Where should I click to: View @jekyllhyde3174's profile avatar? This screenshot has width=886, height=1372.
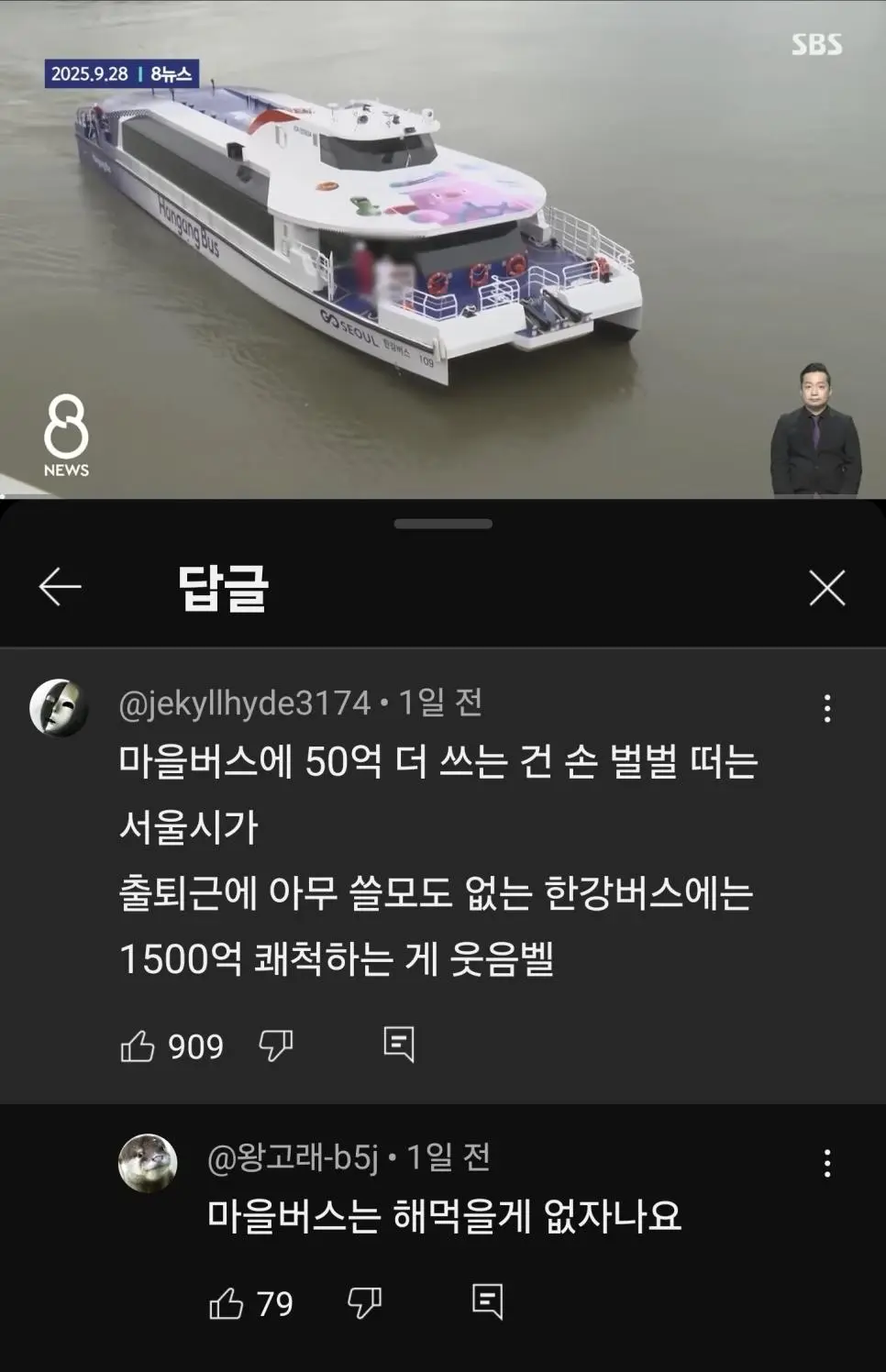click(x=59, y=707)
